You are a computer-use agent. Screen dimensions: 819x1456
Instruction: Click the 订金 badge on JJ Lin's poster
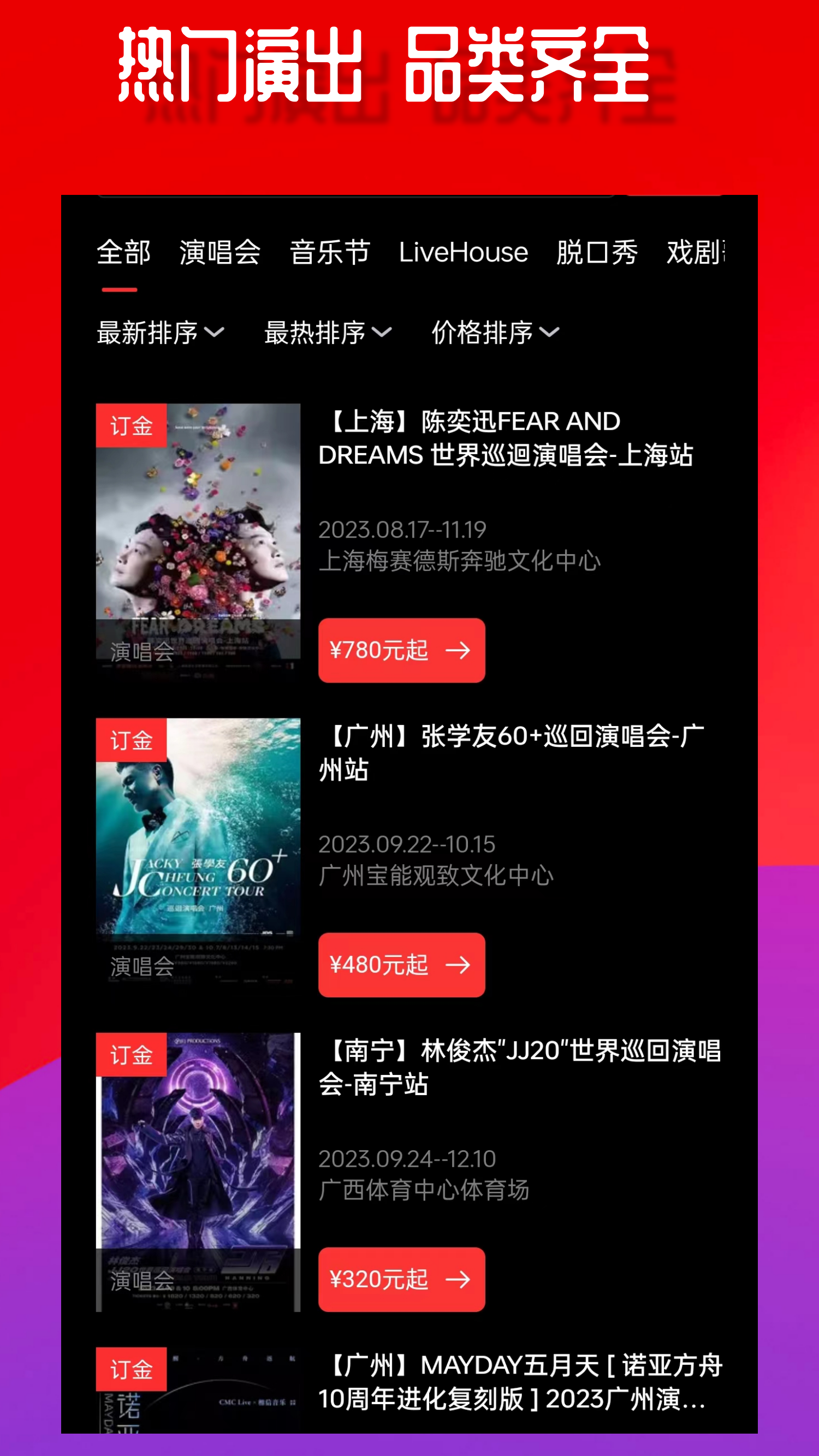(x=131, y=1056)
